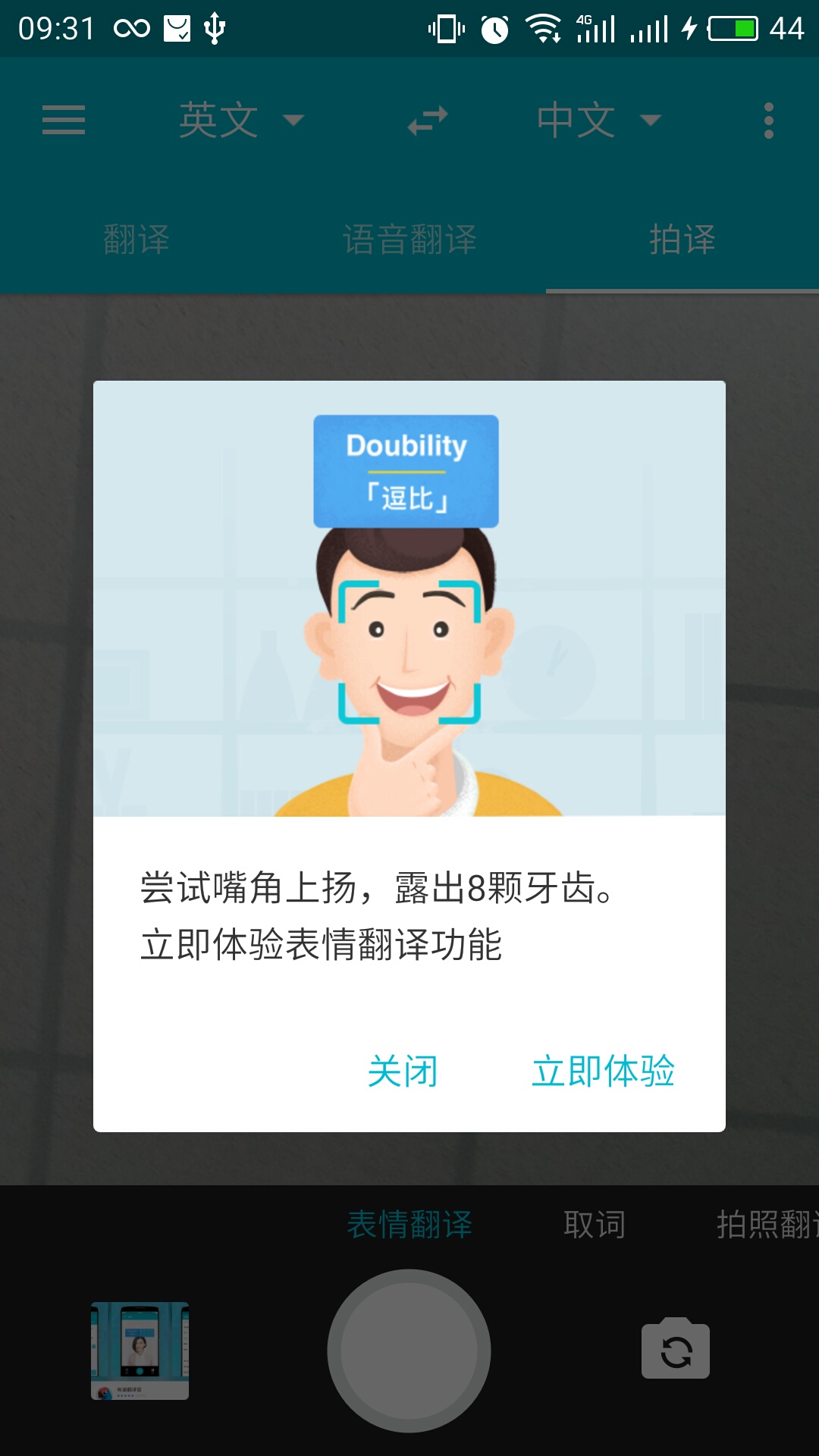Screen dimensions: 819x1456
Task: Switch to the 语音翻译 tab
Action: (x=409, y=240)
